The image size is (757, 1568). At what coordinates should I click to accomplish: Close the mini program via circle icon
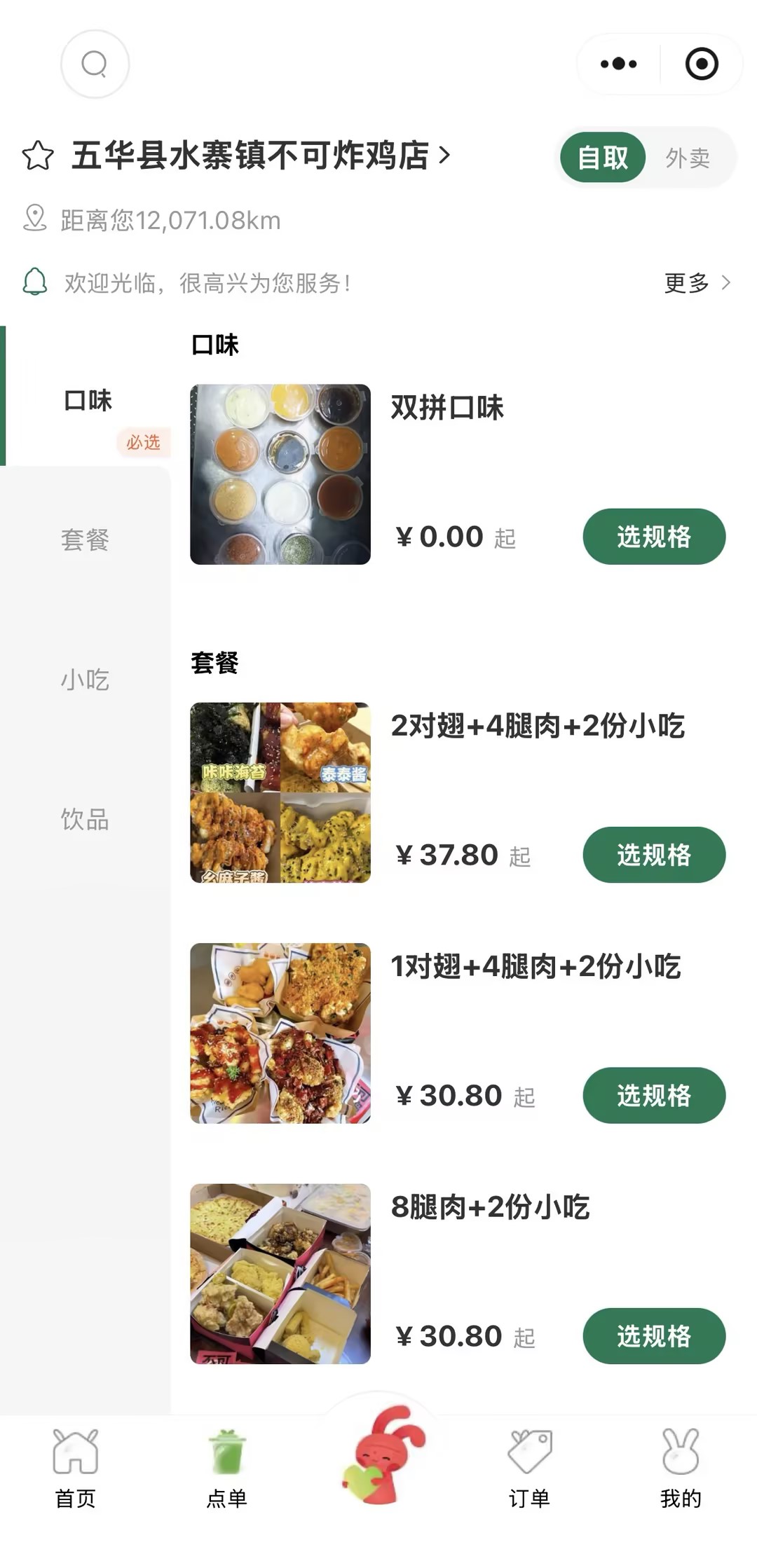(701, 64)
